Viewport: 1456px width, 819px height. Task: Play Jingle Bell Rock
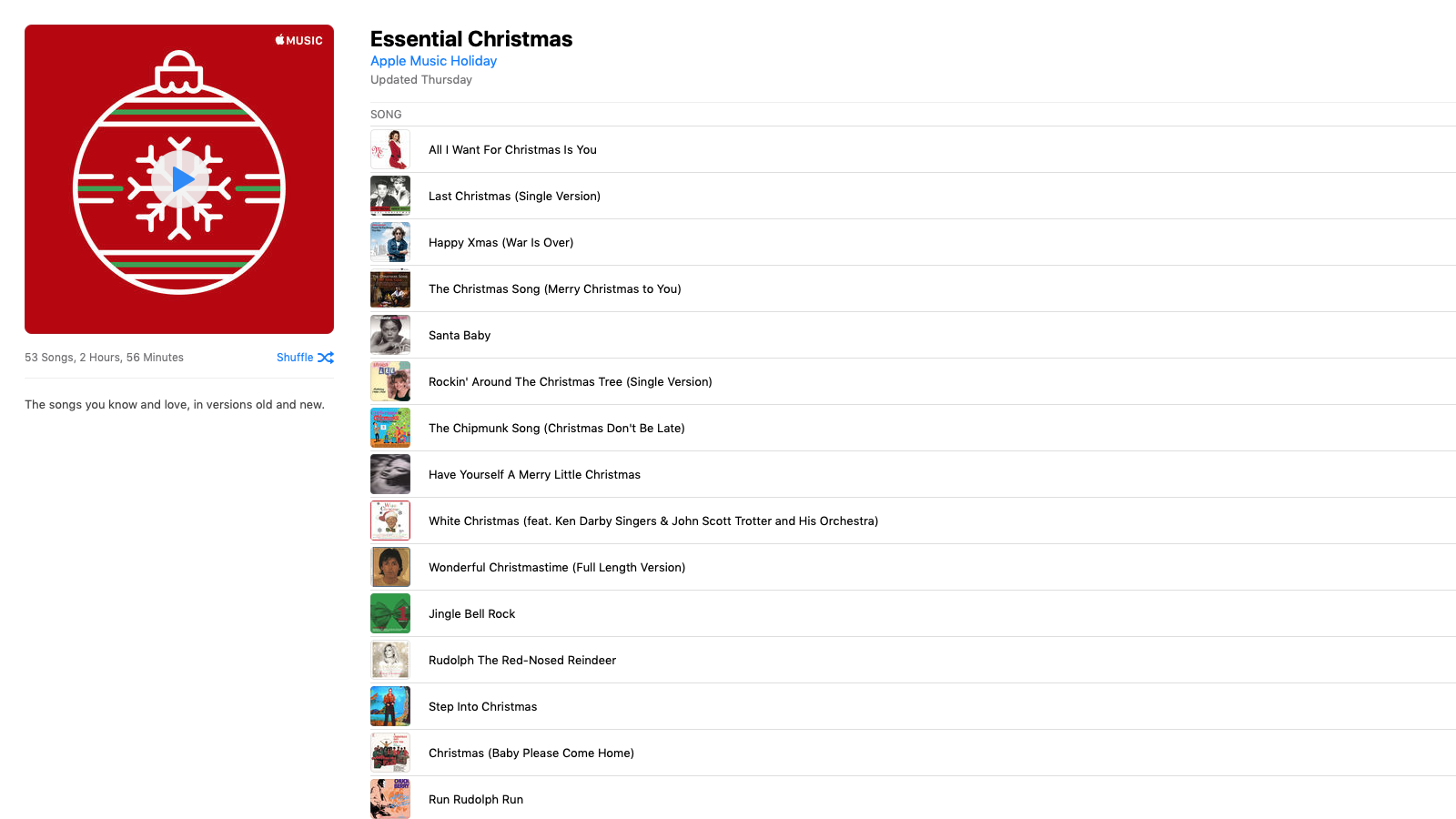[x=471, y=614]
